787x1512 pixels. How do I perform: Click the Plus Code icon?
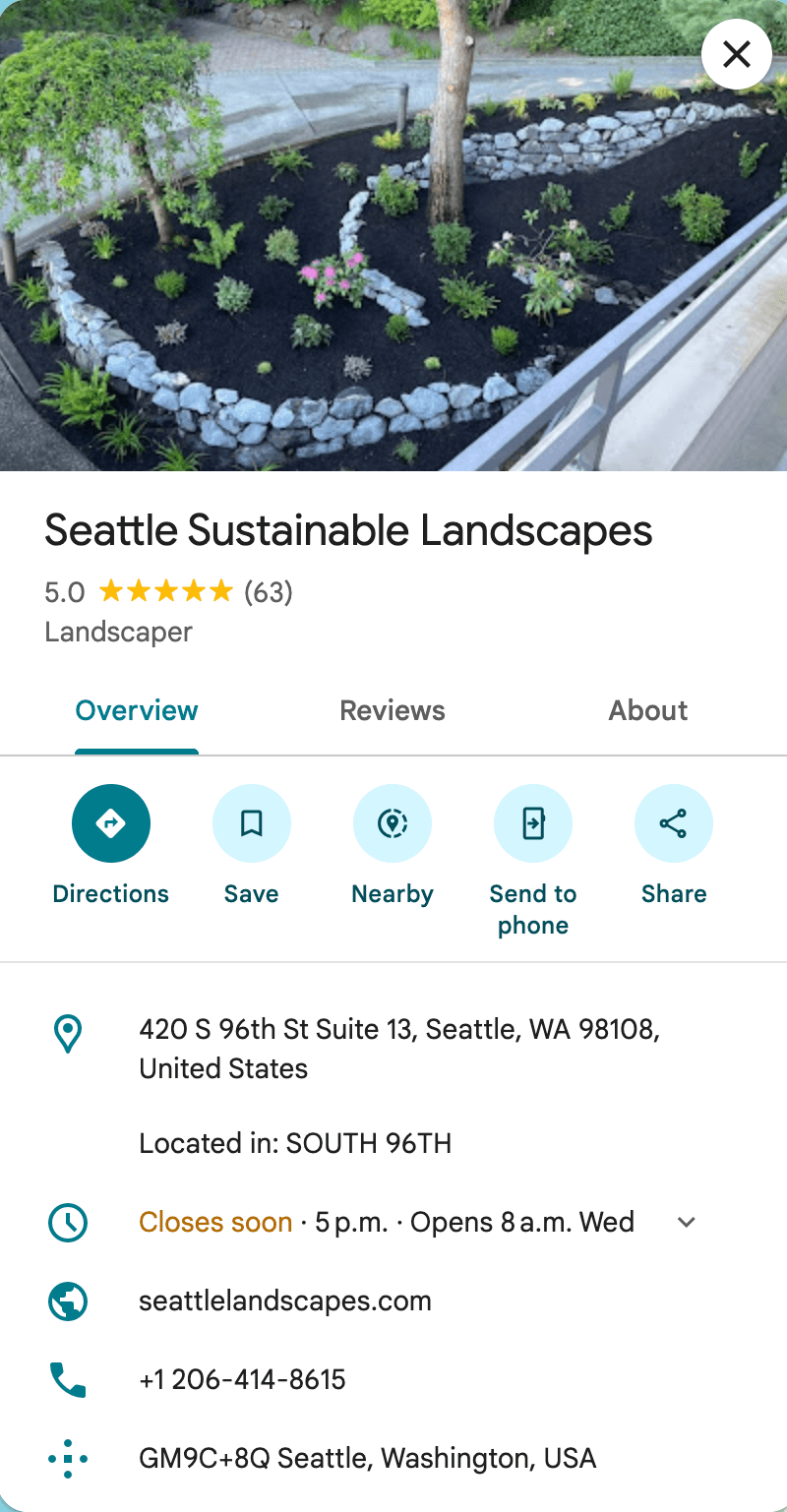tap(67, 1458)
